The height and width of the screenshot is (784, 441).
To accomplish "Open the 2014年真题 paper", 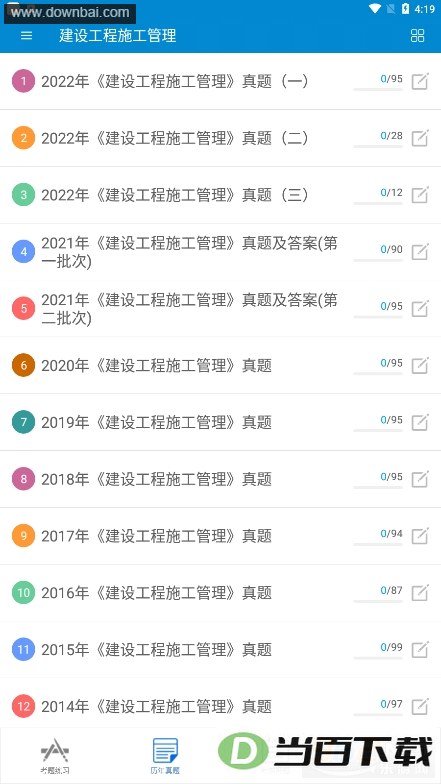I will tap(220, 706).
